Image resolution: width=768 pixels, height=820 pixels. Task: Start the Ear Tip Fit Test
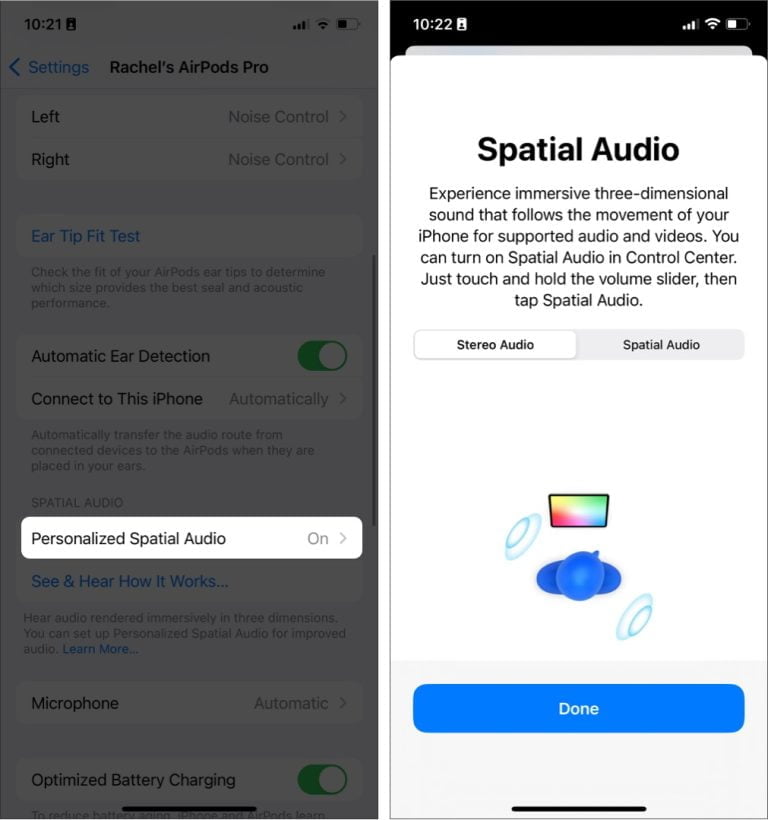pyautogui.click(x=86, y=236)
